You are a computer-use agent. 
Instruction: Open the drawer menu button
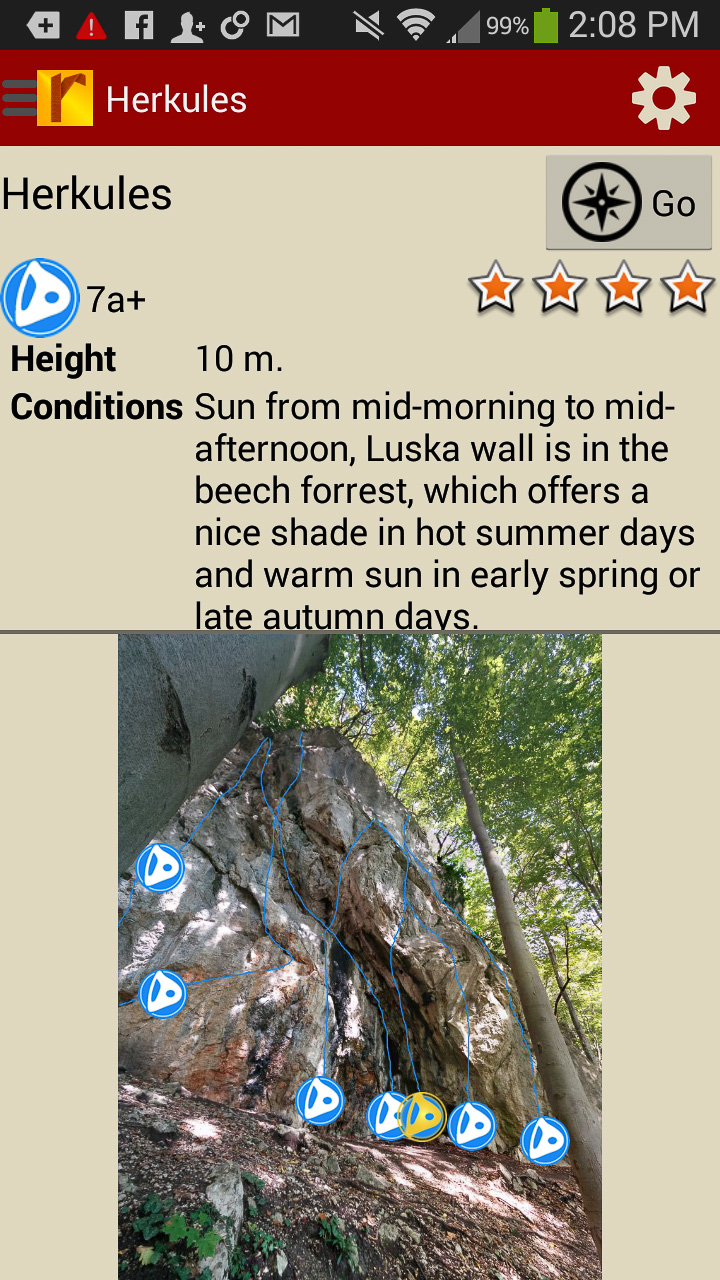(20, 98)
